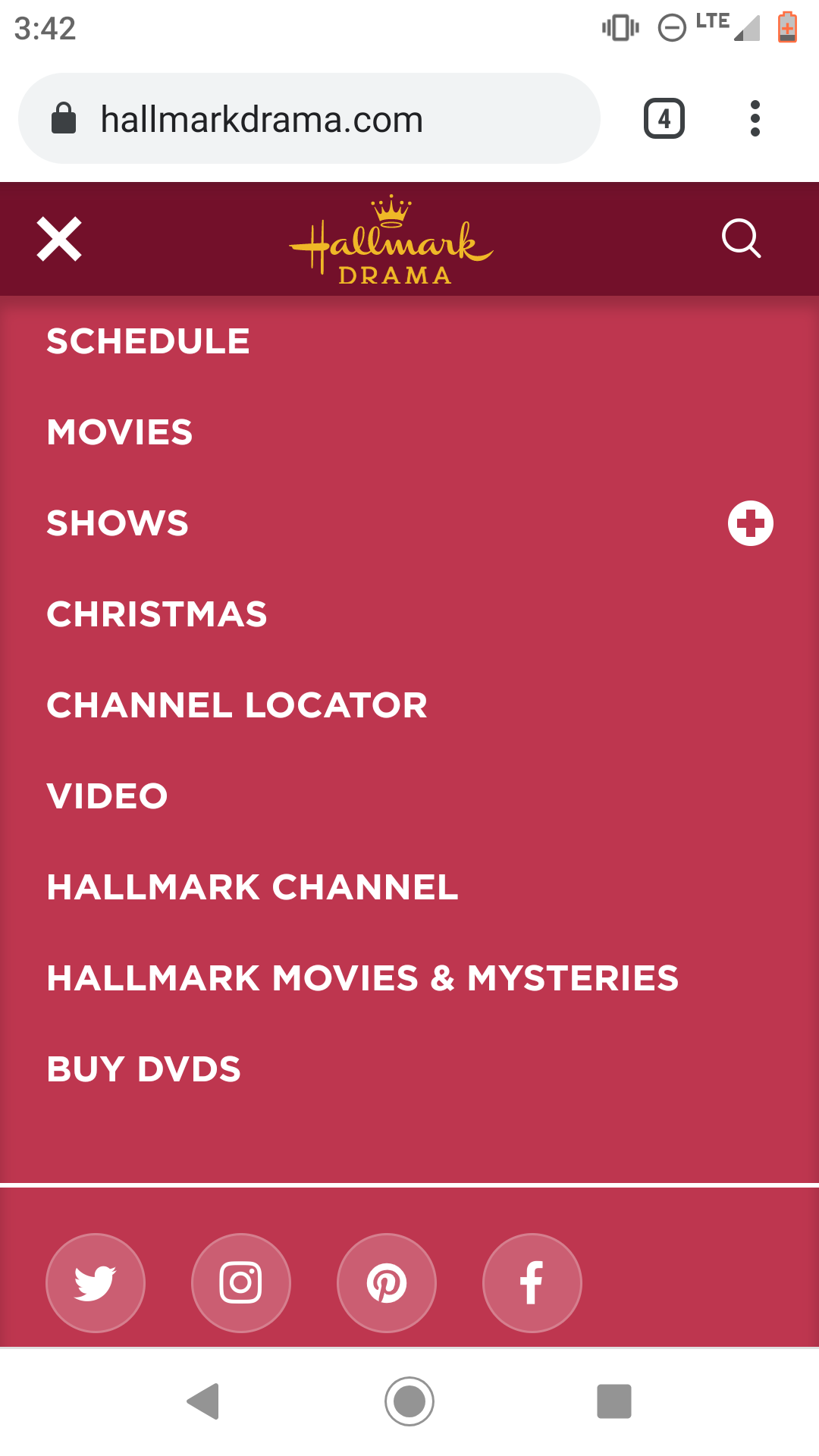Screen dimensions: 819x1456
Task: Tap the browser address bar
Action: click(x=309, y=119)
